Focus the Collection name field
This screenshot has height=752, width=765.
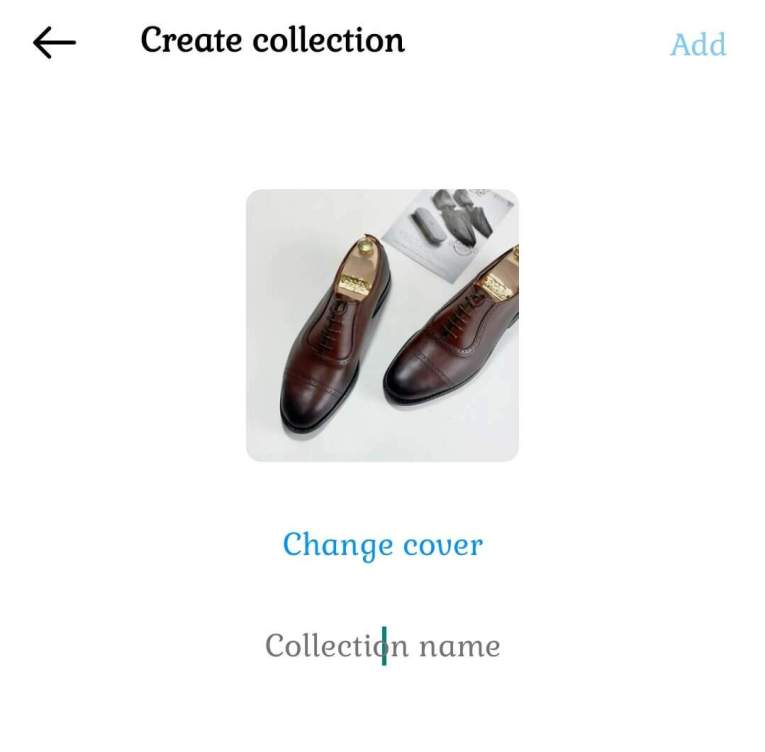tap(382, 646)
